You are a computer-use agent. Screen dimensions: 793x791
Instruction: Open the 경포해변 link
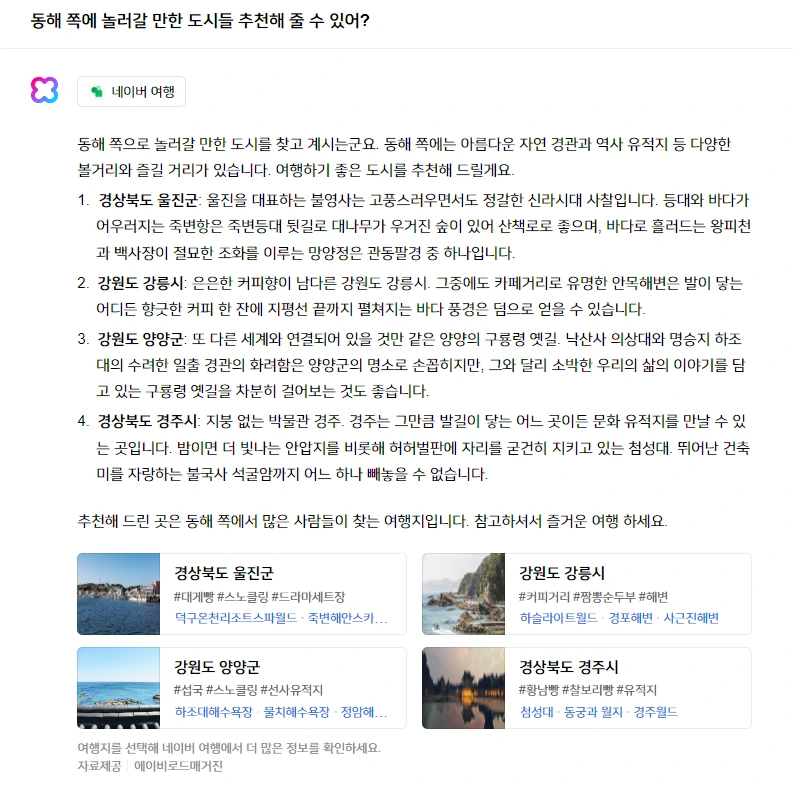coord(630,618)
